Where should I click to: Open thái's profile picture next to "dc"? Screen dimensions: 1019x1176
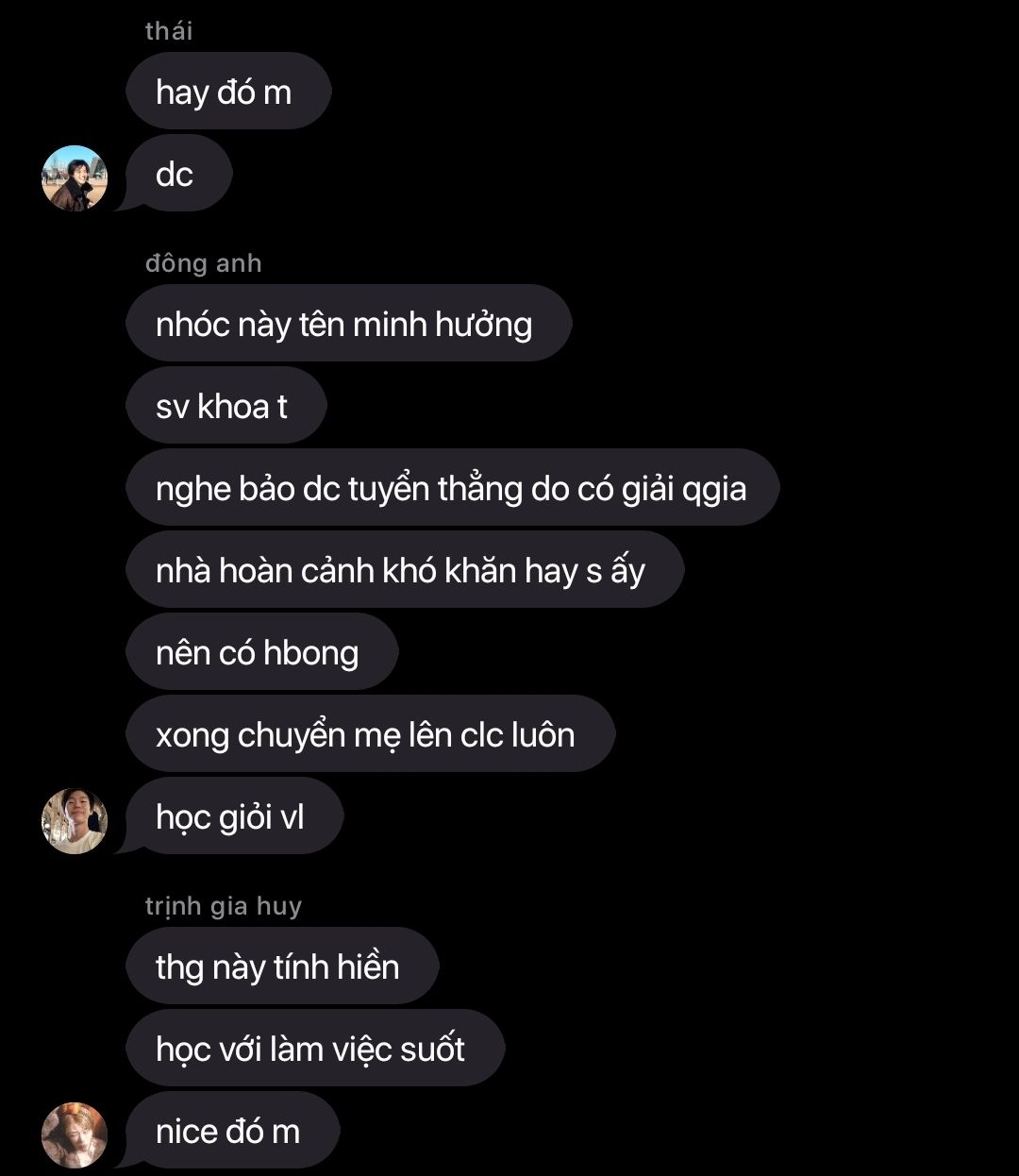coord(75,177)
